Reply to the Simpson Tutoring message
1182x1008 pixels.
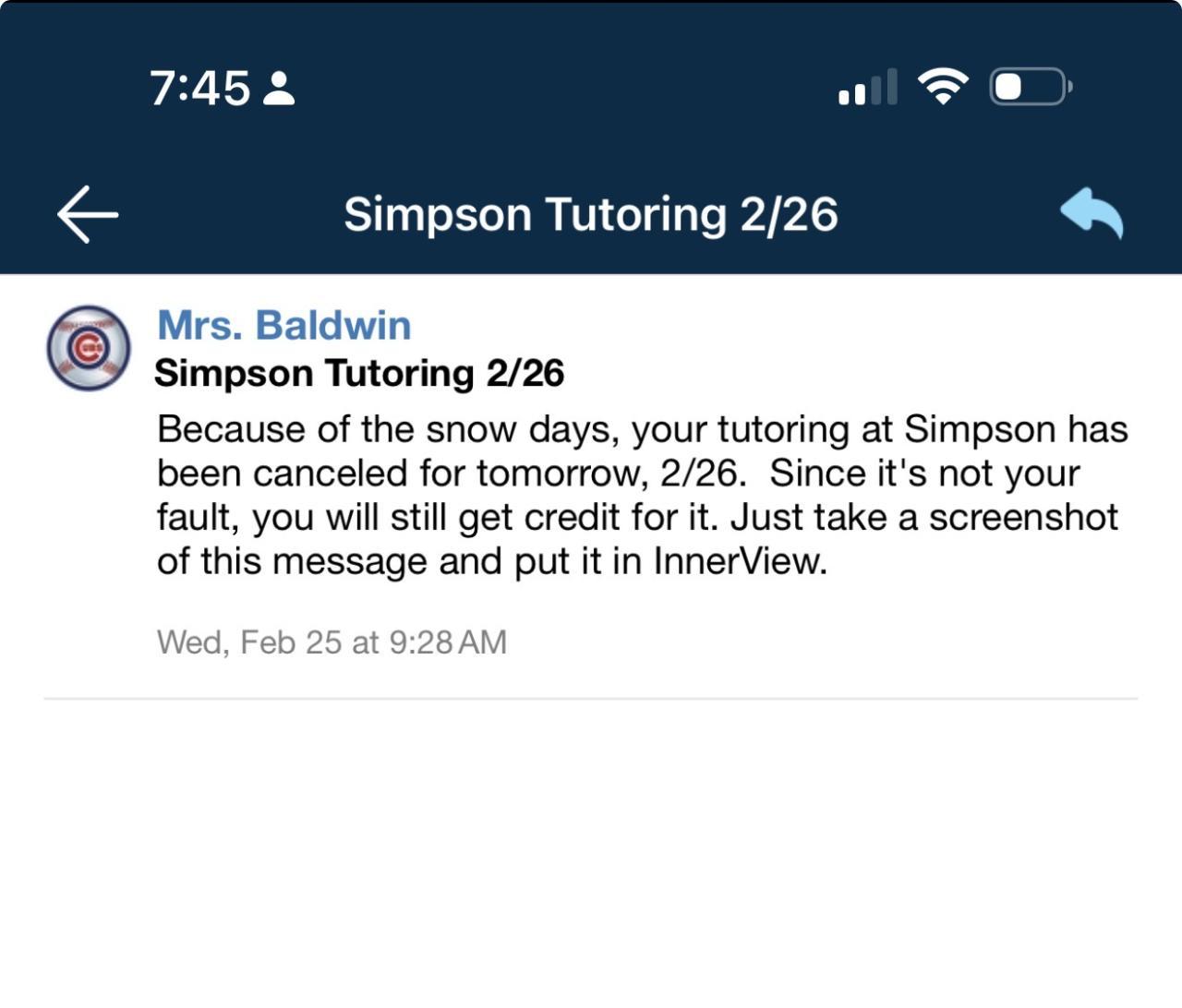click(x=1092, y=213)
